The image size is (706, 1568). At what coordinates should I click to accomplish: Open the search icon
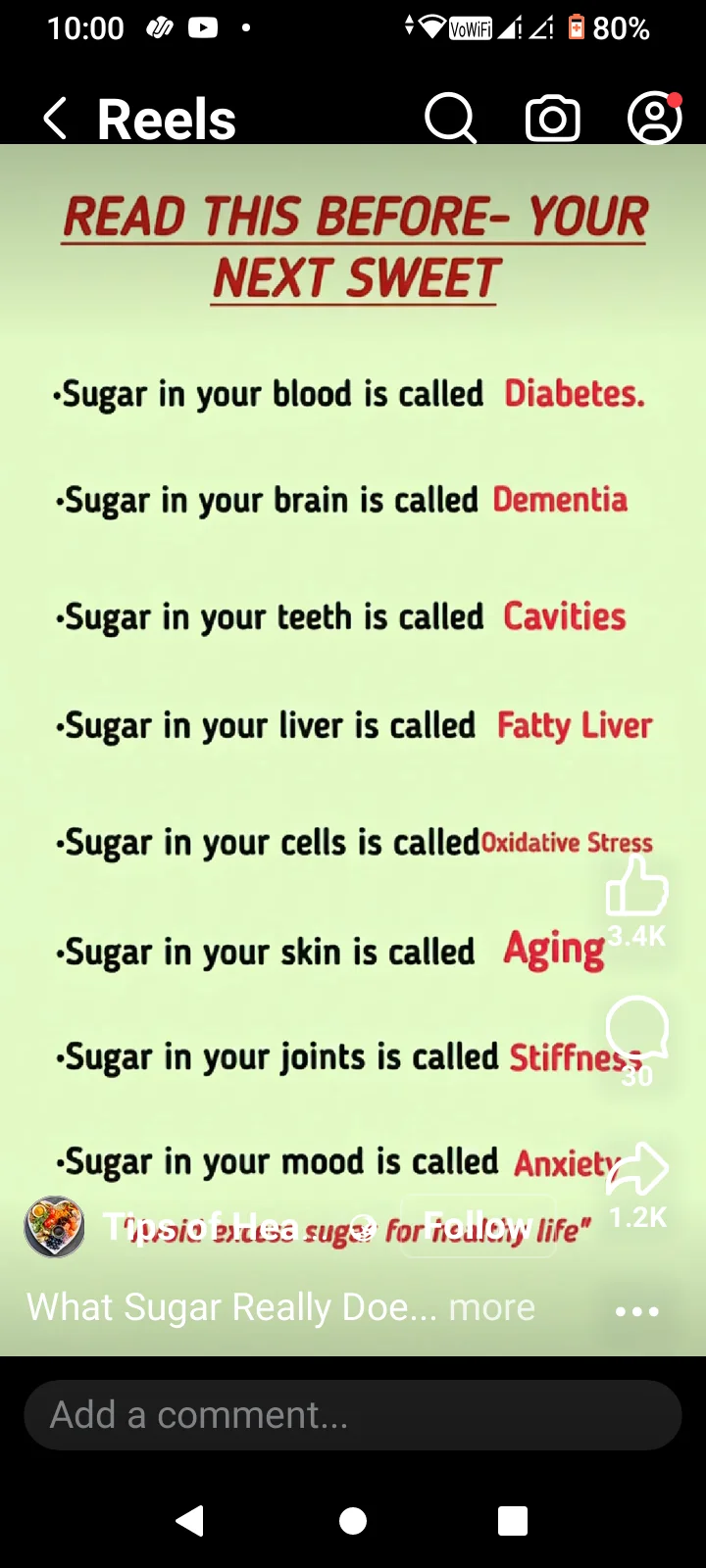pyautogui.click(x=450, y=119)
